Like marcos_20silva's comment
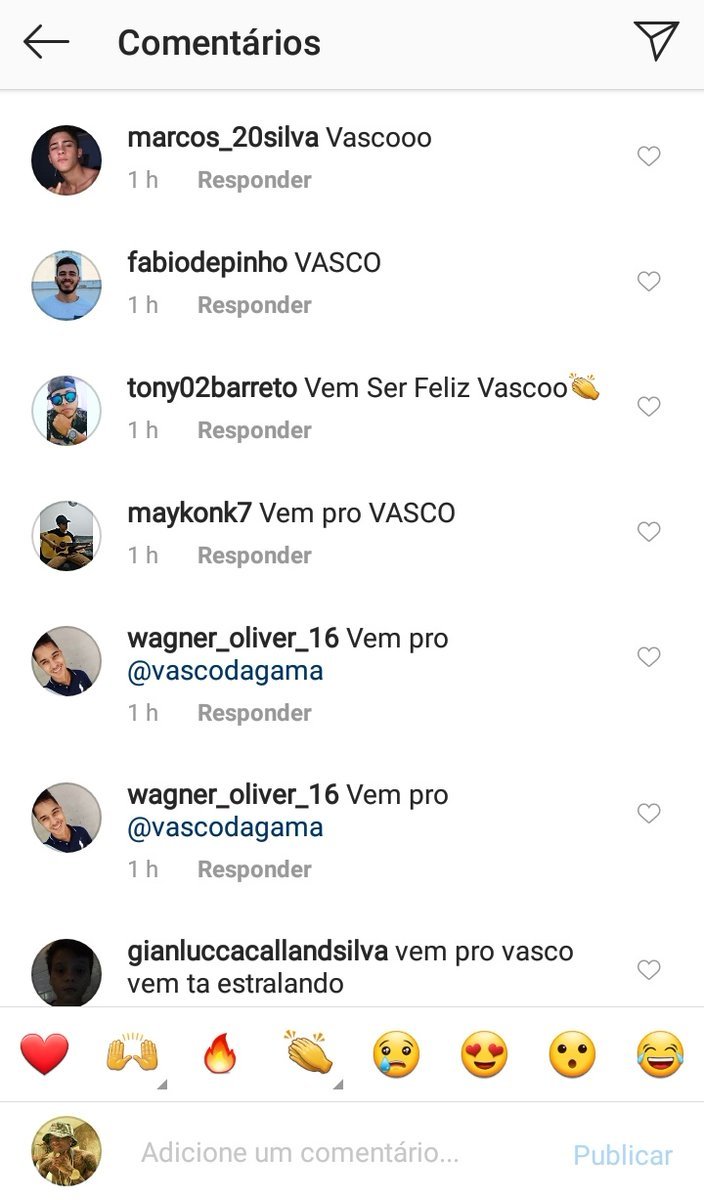This screenshot has height=1200, width=704. [x=649, y=156]
